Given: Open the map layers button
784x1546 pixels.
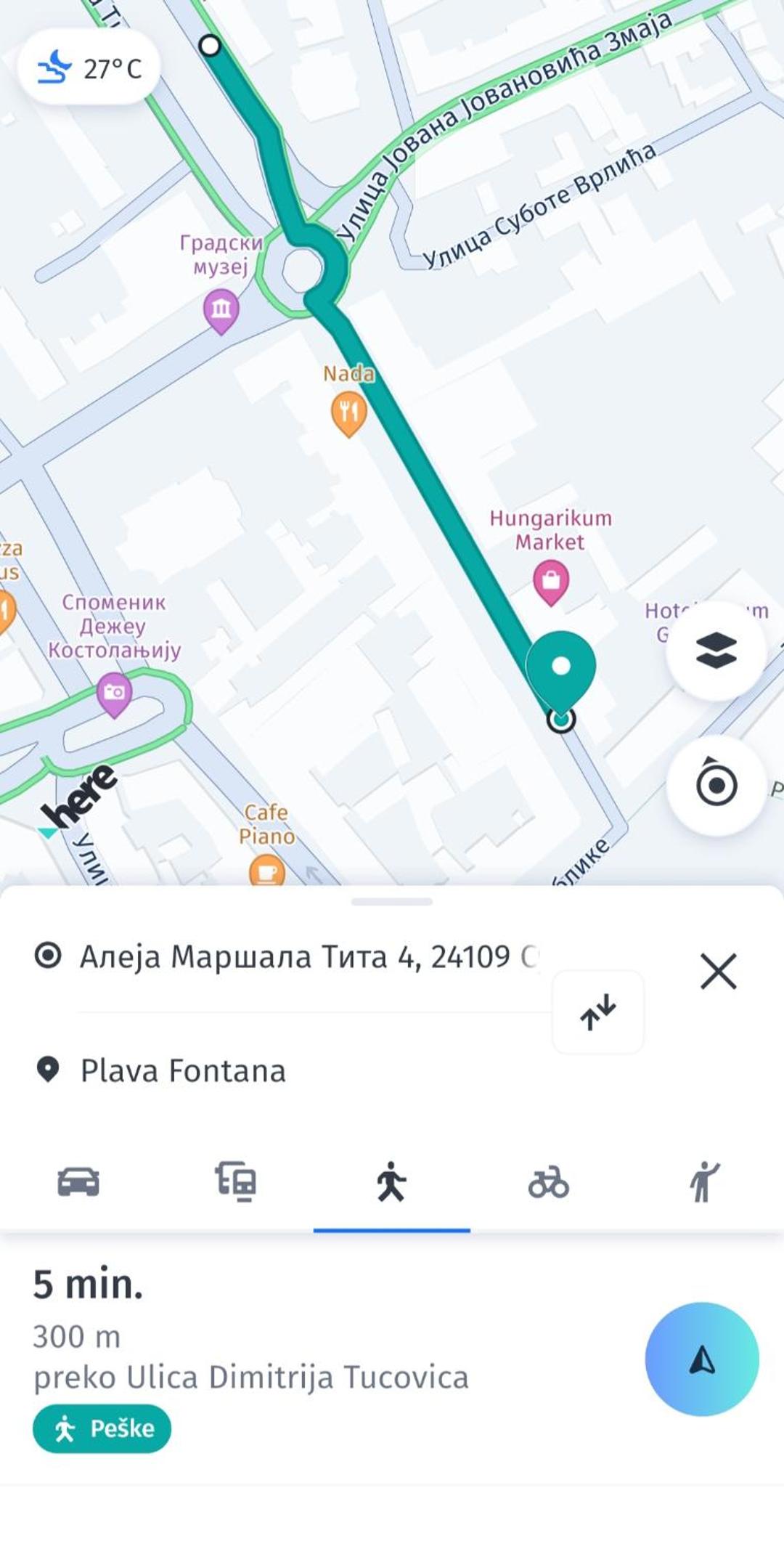Looking at the screenshot, I should coord(716,650).
